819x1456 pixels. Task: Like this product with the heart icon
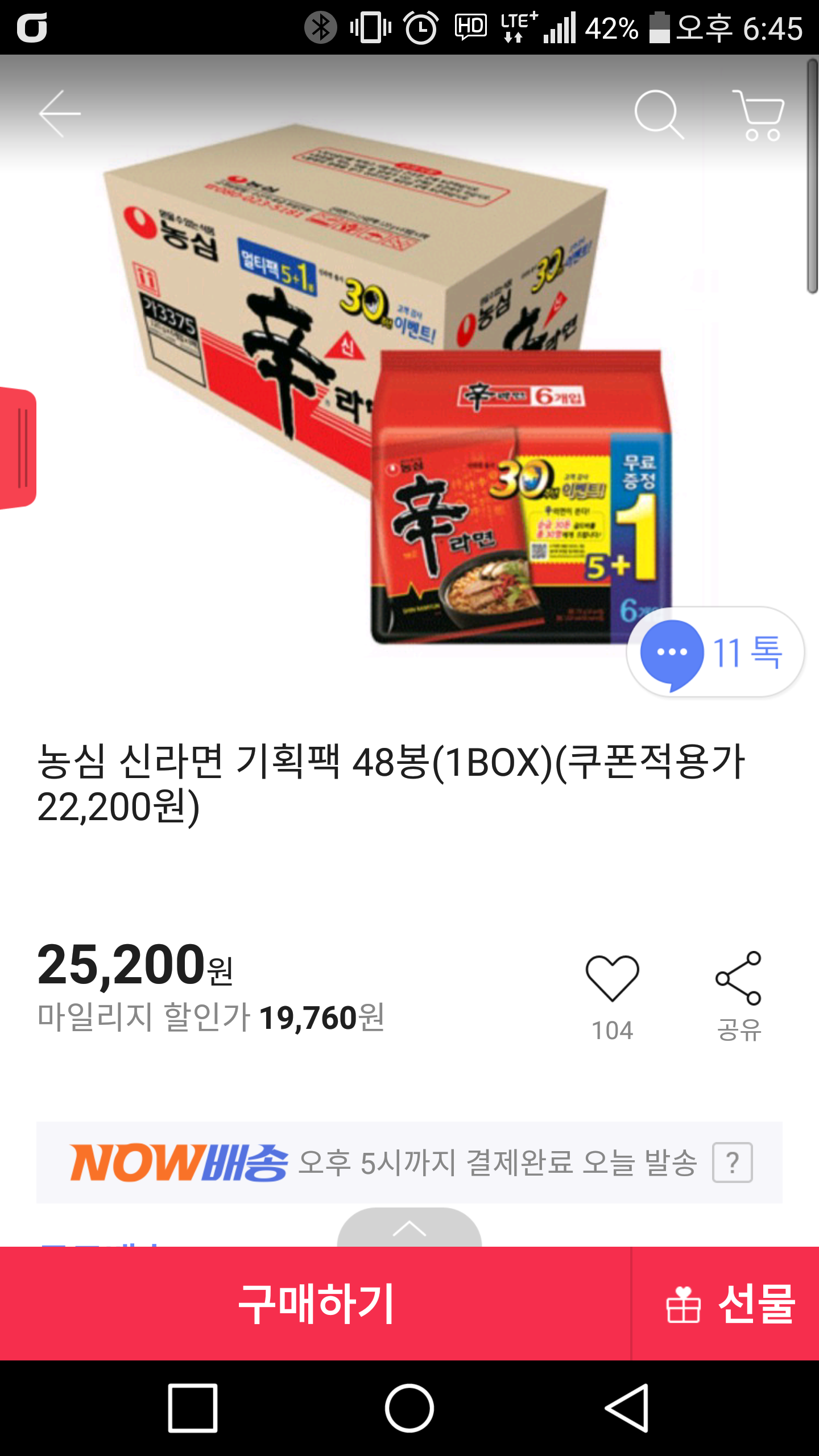click(x=612, y=978)
